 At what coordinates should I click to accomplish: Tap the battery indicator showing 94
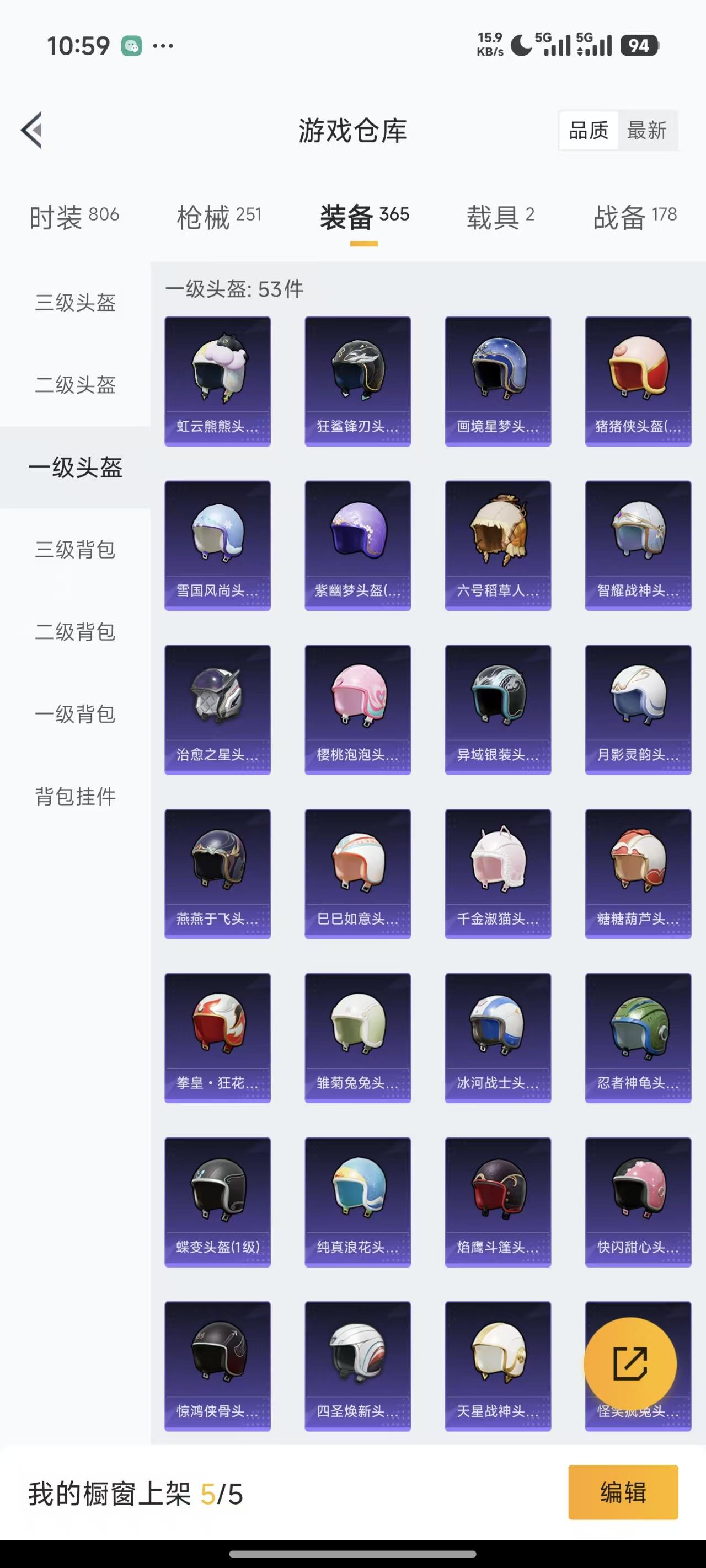(640, 45)
